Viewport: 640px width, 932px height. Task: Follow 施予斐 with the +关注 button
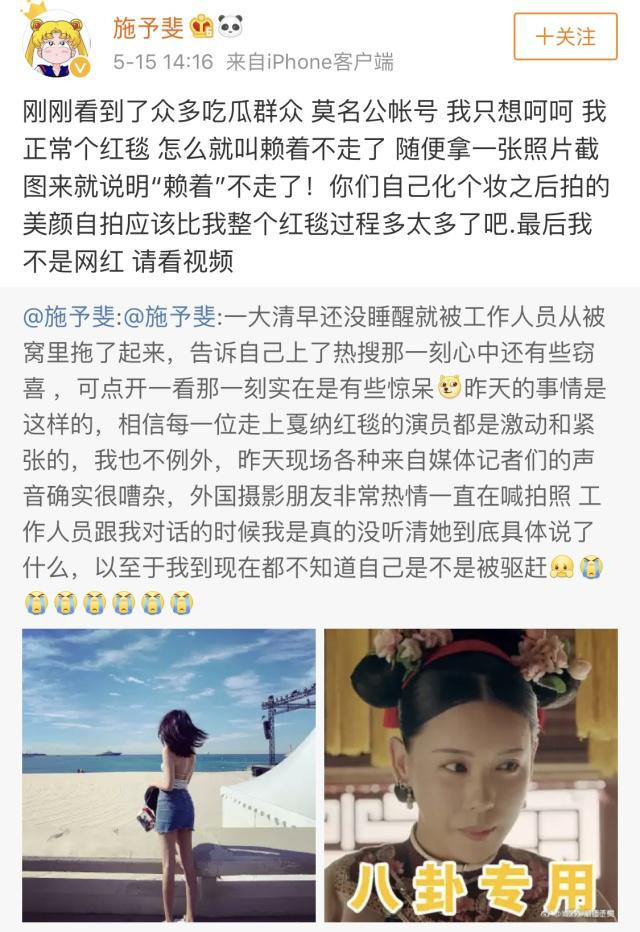coord(565,37)
